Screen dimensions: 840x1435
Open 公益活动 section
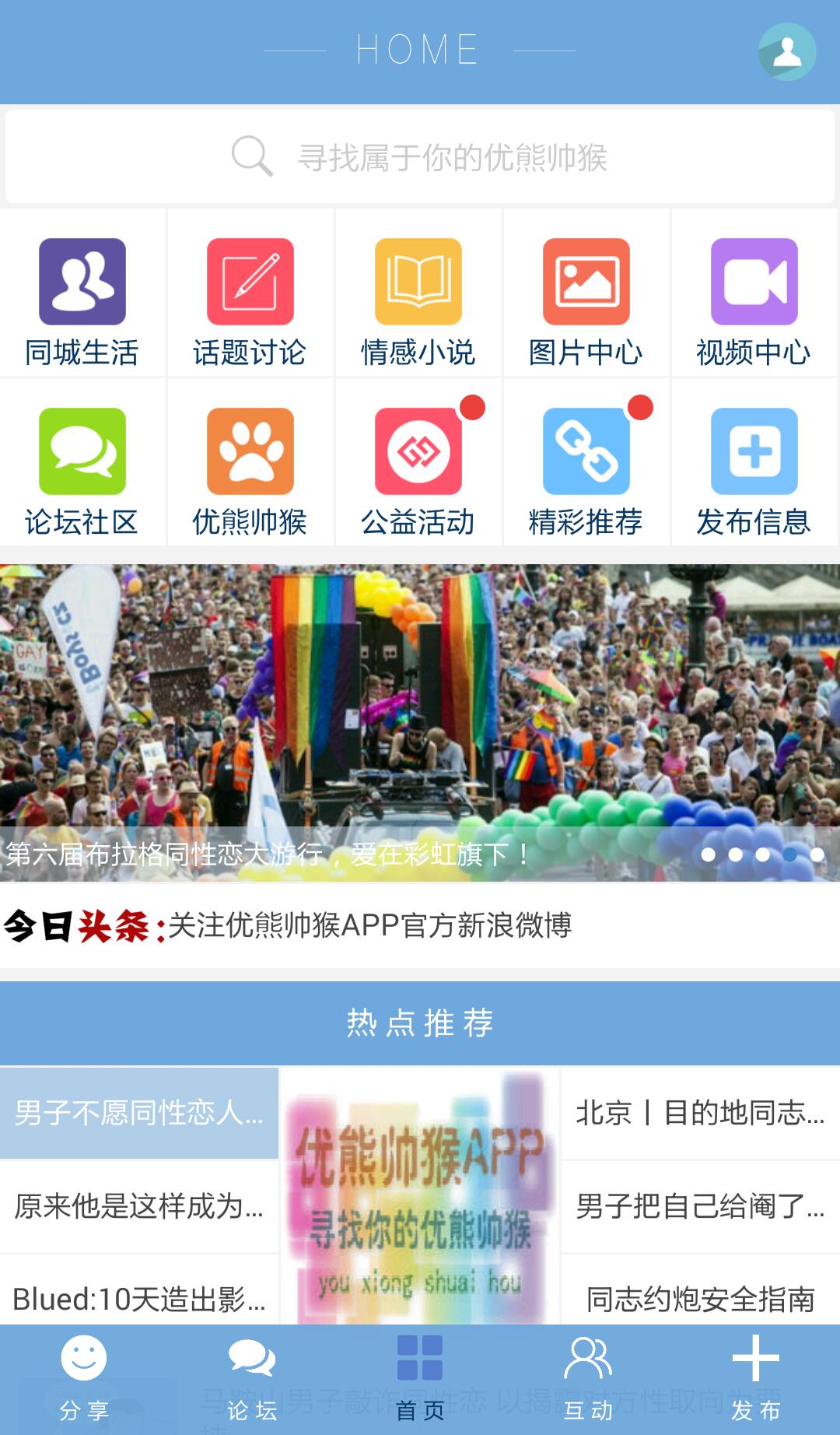(x=418, y=470)
